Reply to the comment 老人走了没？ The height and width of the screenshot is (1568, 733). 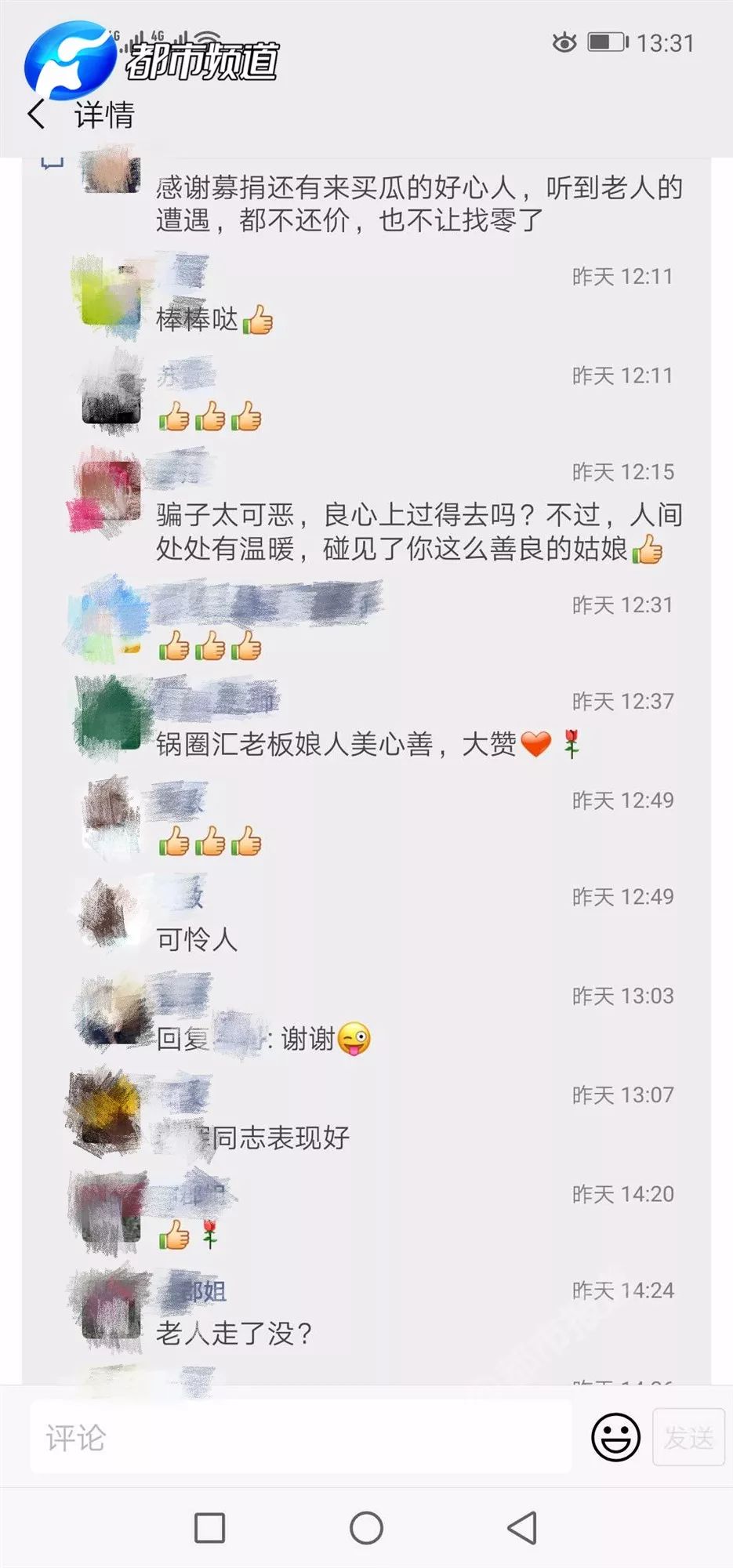point(234,1333)
